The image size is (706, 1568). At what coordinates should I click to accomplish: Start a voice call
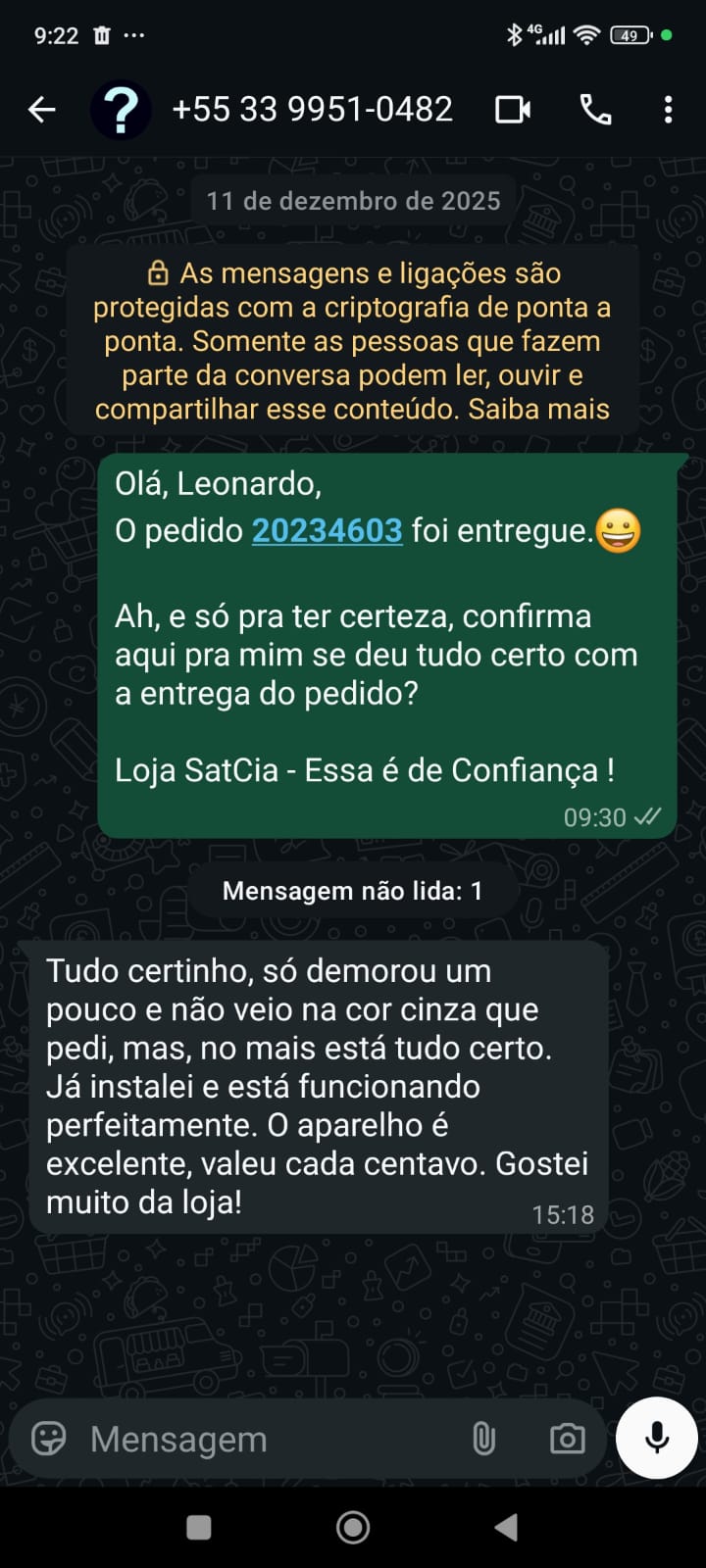point(595,110)
